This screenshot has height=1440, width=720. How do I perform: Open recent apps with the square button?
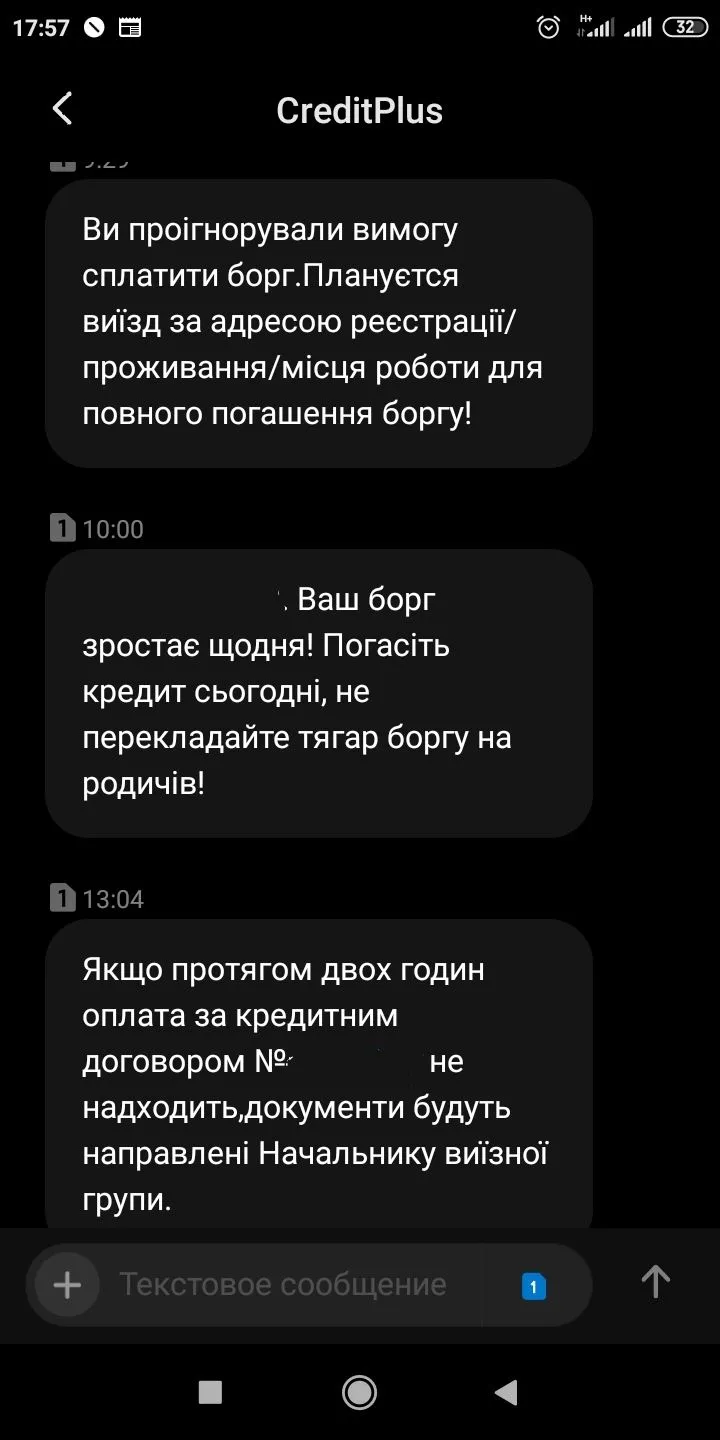[210, 1392]
